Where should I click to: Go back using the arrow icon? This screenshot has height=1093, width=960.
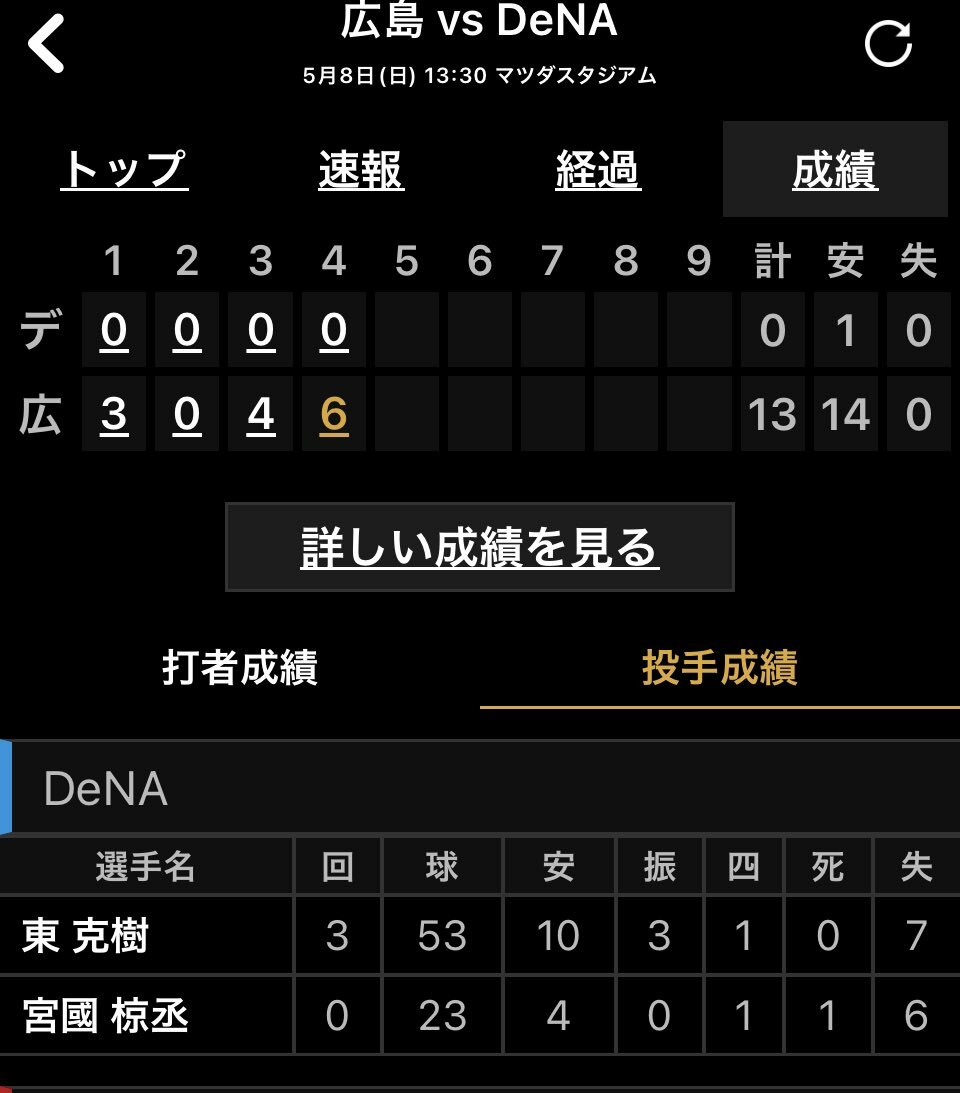[47, 46]
